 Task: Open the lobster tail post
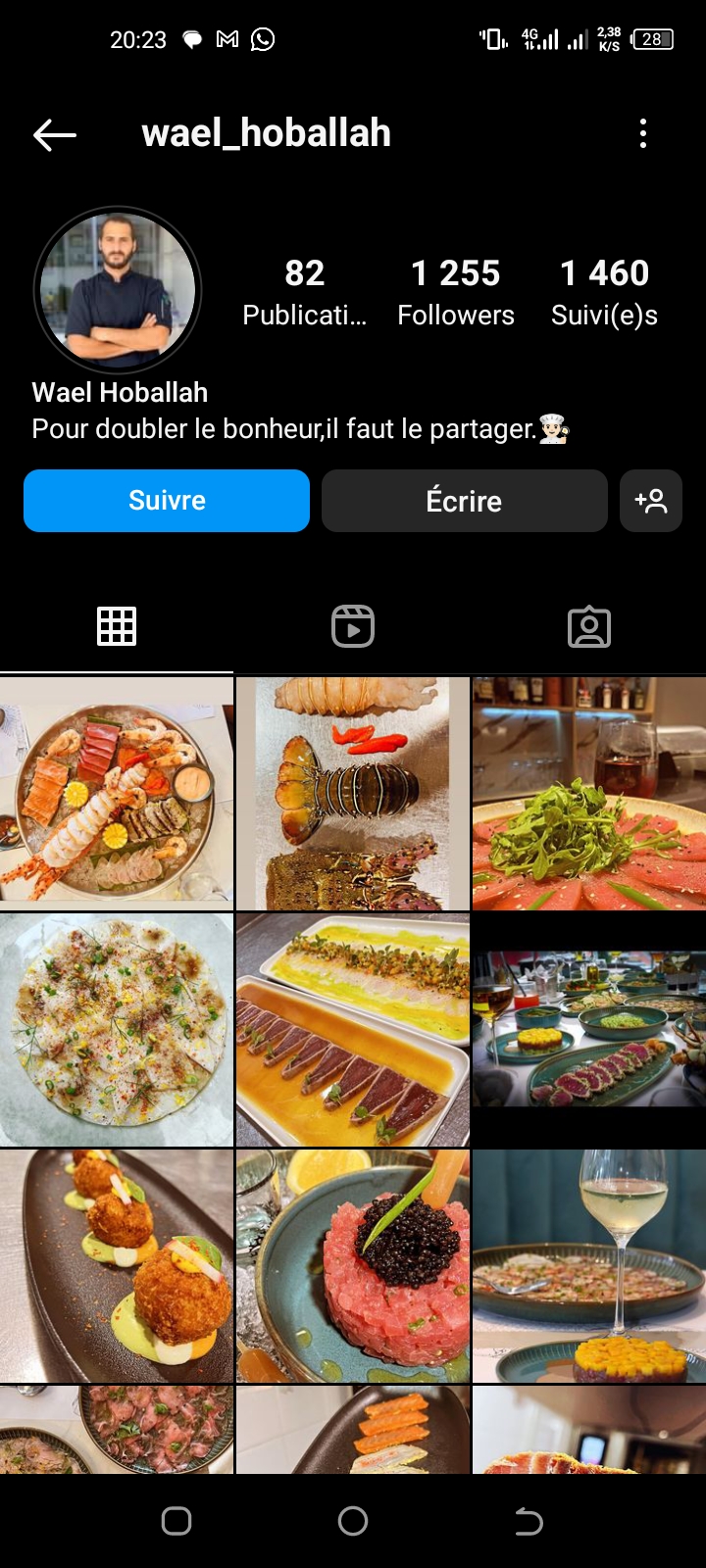(353, 794)
